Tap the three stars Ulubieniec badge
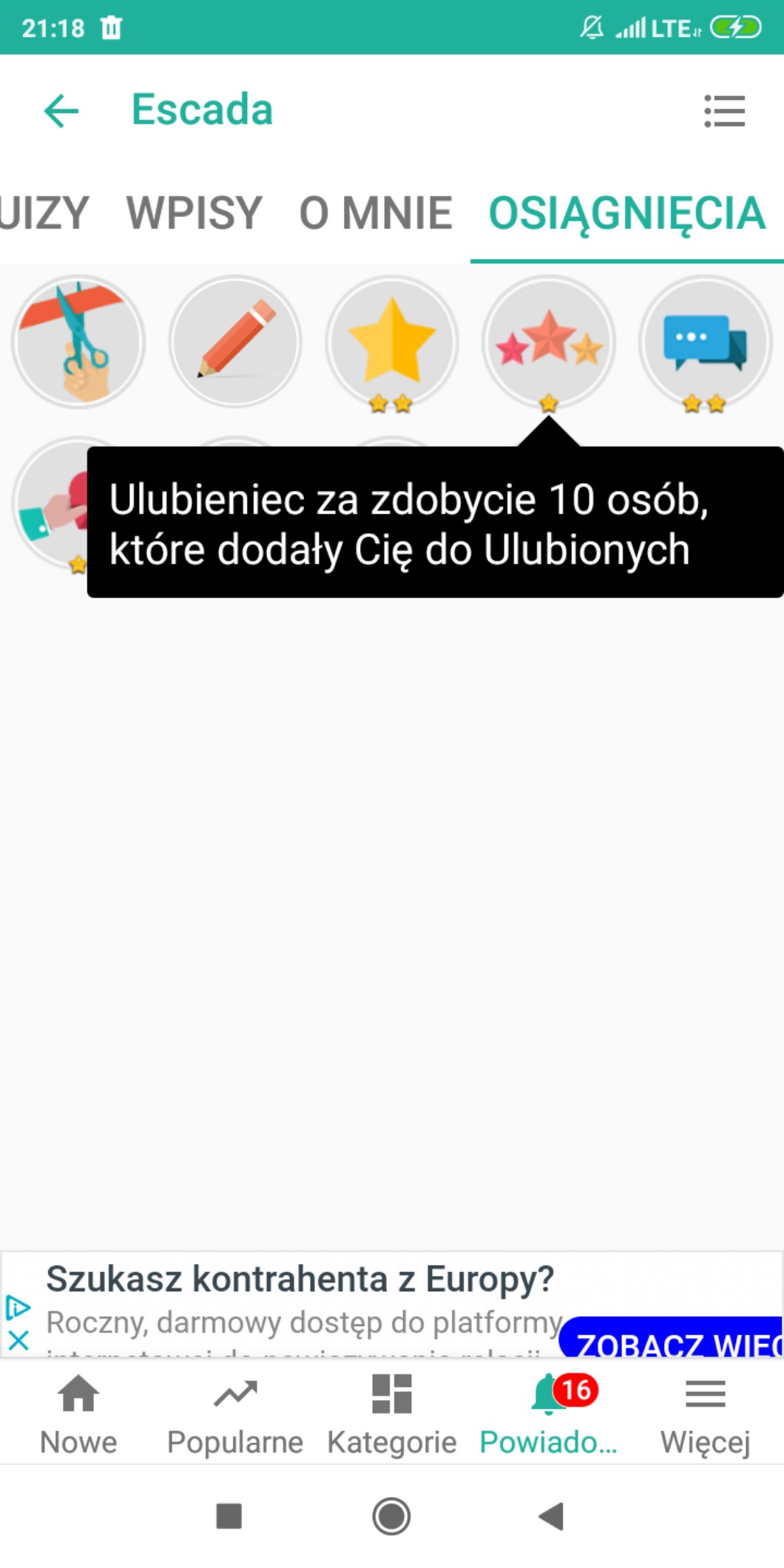Image resolution: width=784 pixels, height=1568 pixels. click(549, 342)
